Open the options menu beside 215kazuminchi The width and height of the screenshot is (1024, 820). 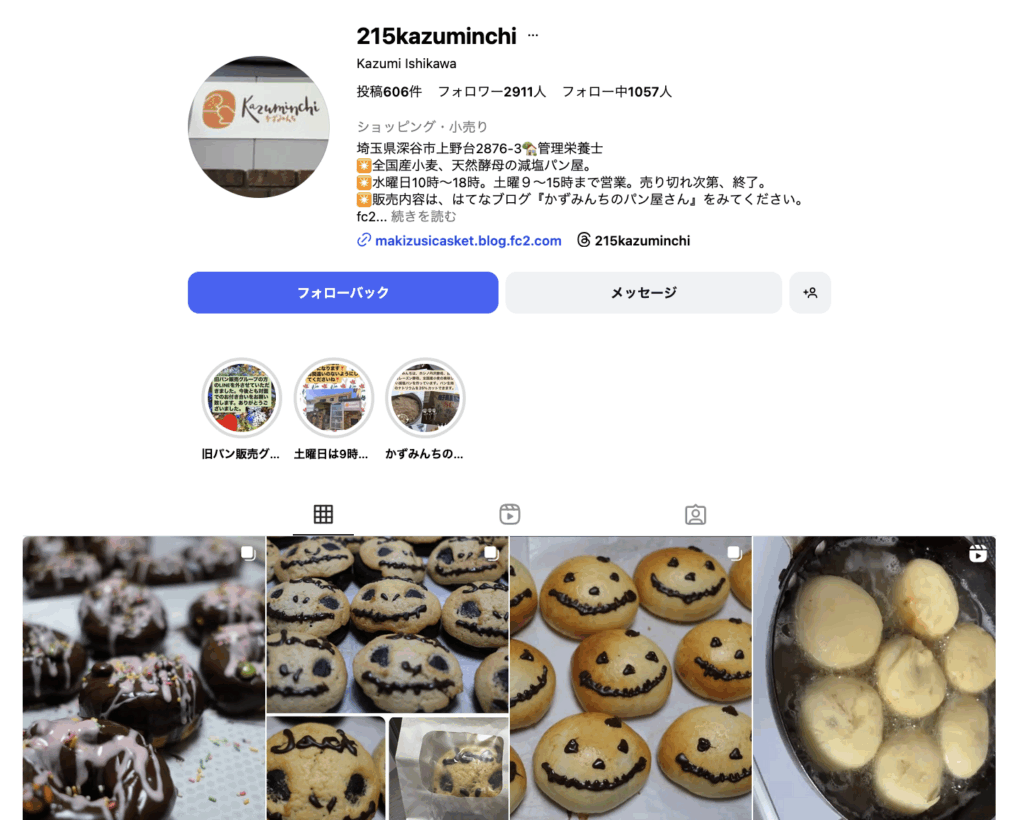[x=533, y=36]
